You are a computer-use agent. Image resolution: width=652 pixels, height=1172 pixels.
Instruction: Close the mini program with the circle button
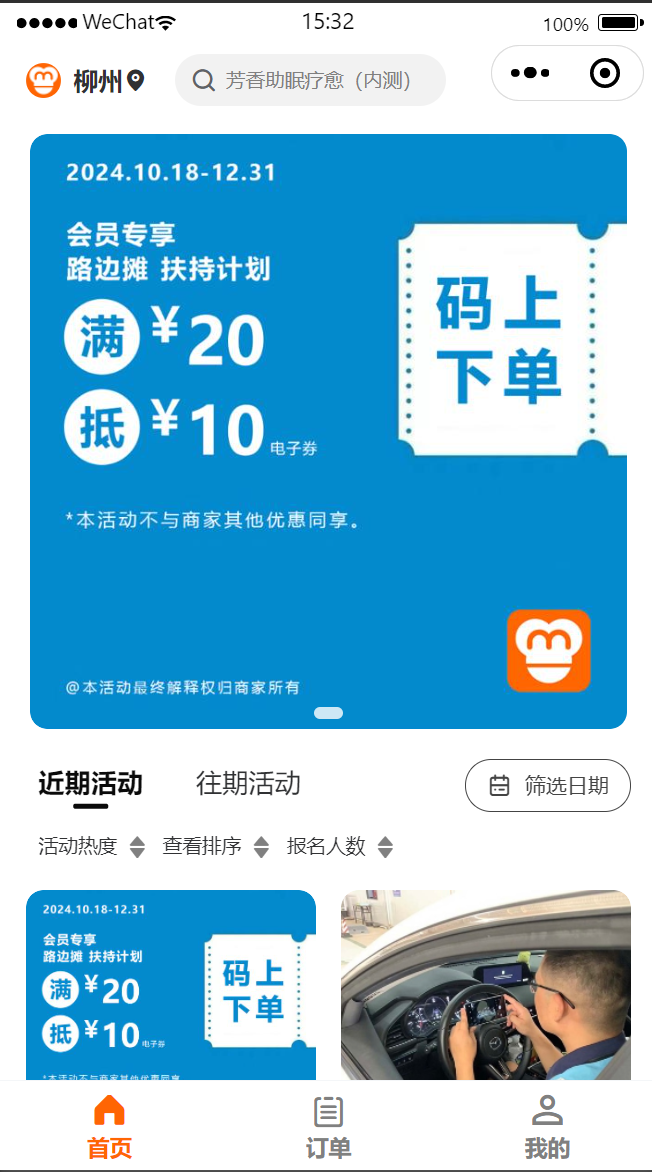coord(605,73)
